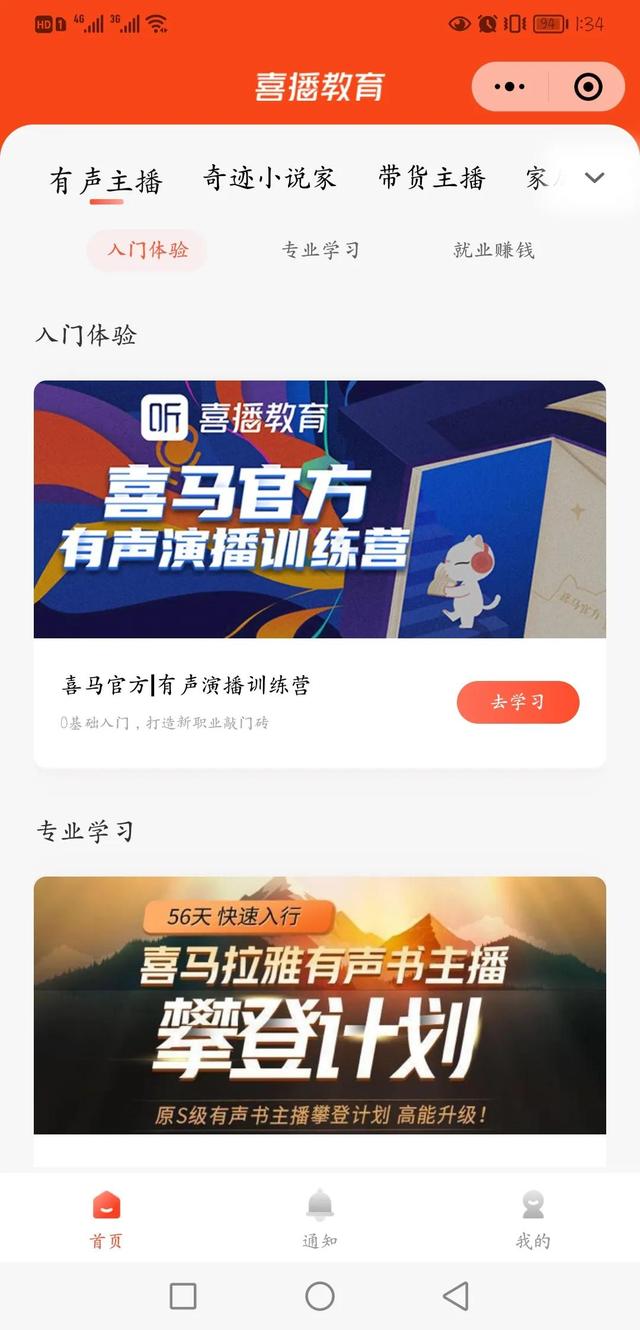Tap the 有声主播 tab
Screen dimensions: 640x1330
[x=106, y=181]
